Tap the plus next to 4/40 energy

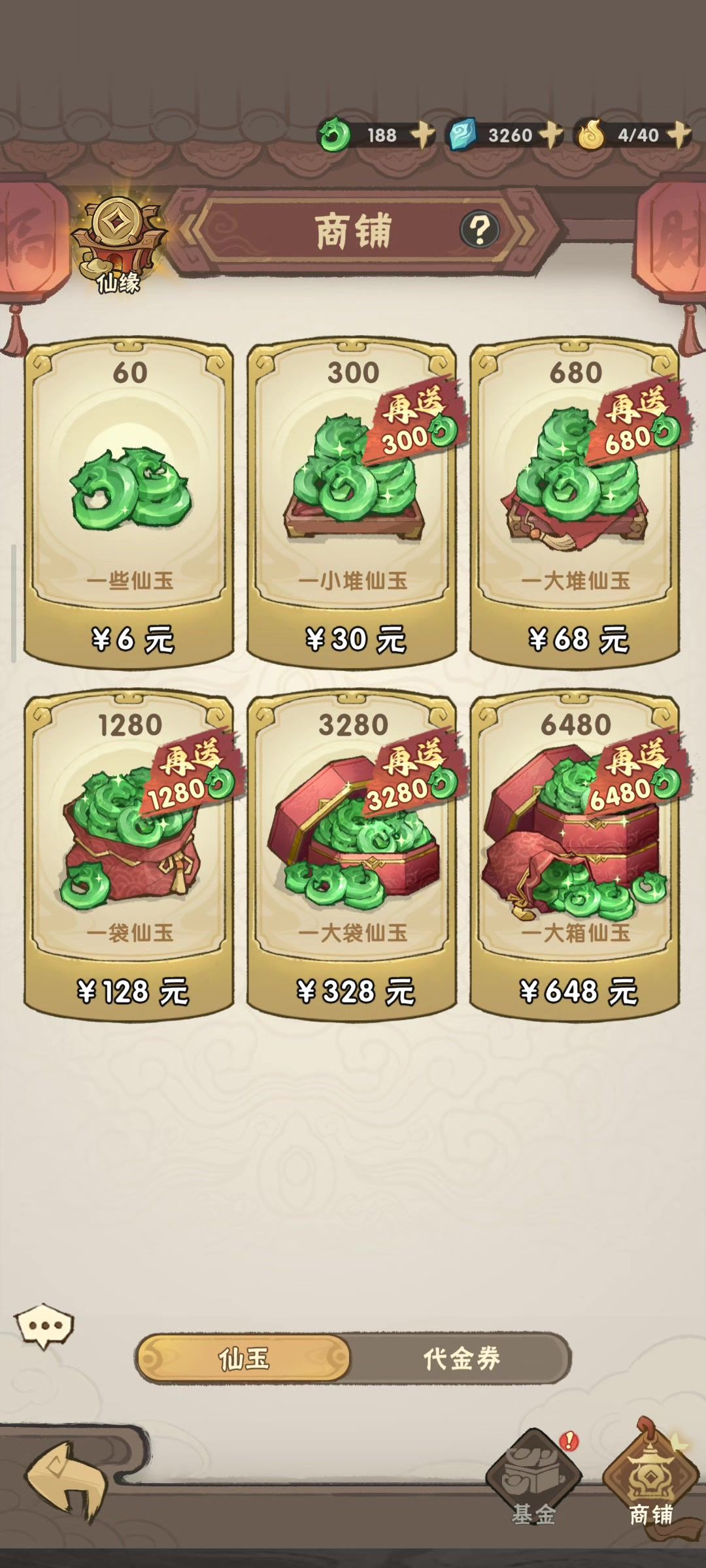coord(679,135)
